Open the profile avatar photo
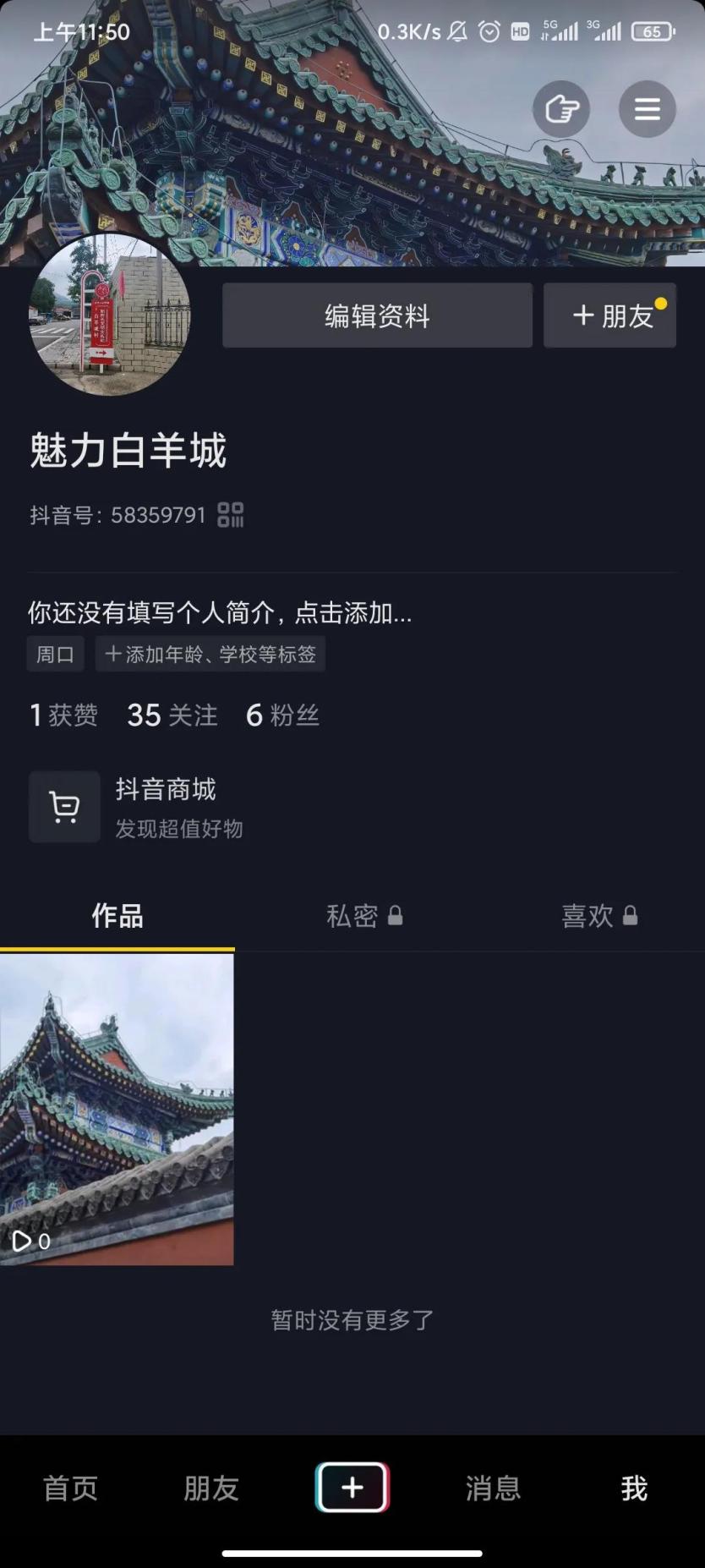This screenshot has height=1568, width=705. click(x=110, y=315)
